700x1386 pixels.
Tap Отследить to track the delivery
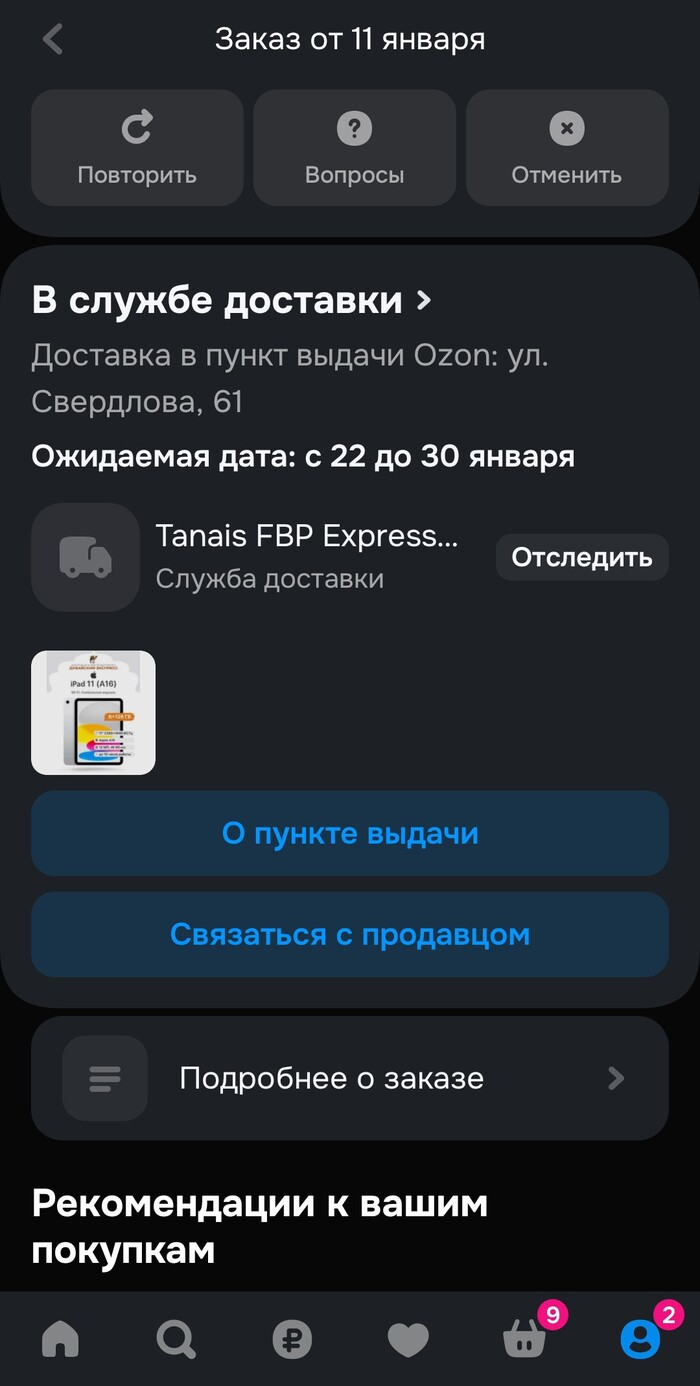click(582, 557)
